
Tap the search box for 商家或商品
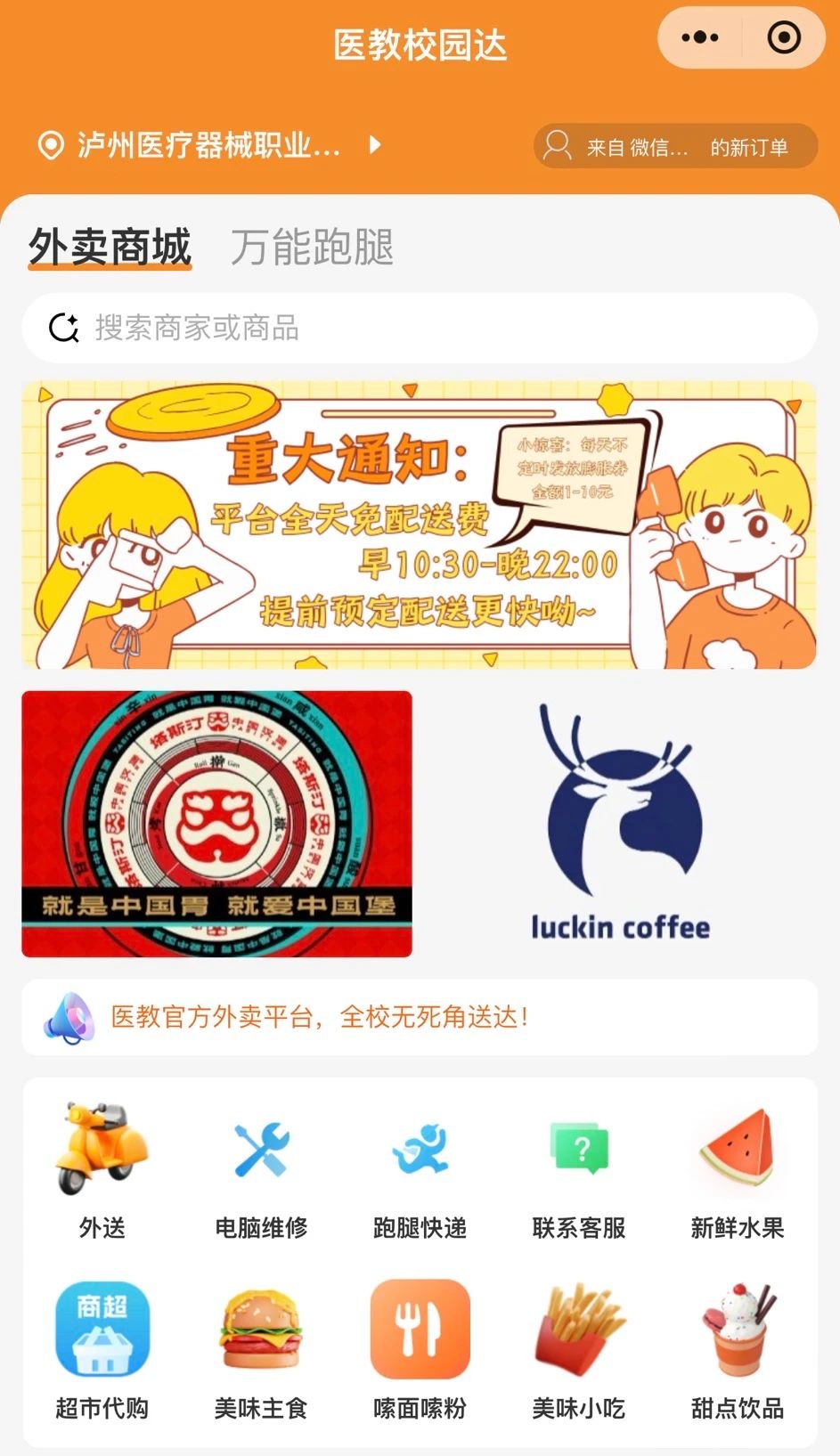click(x=419, y=328)
